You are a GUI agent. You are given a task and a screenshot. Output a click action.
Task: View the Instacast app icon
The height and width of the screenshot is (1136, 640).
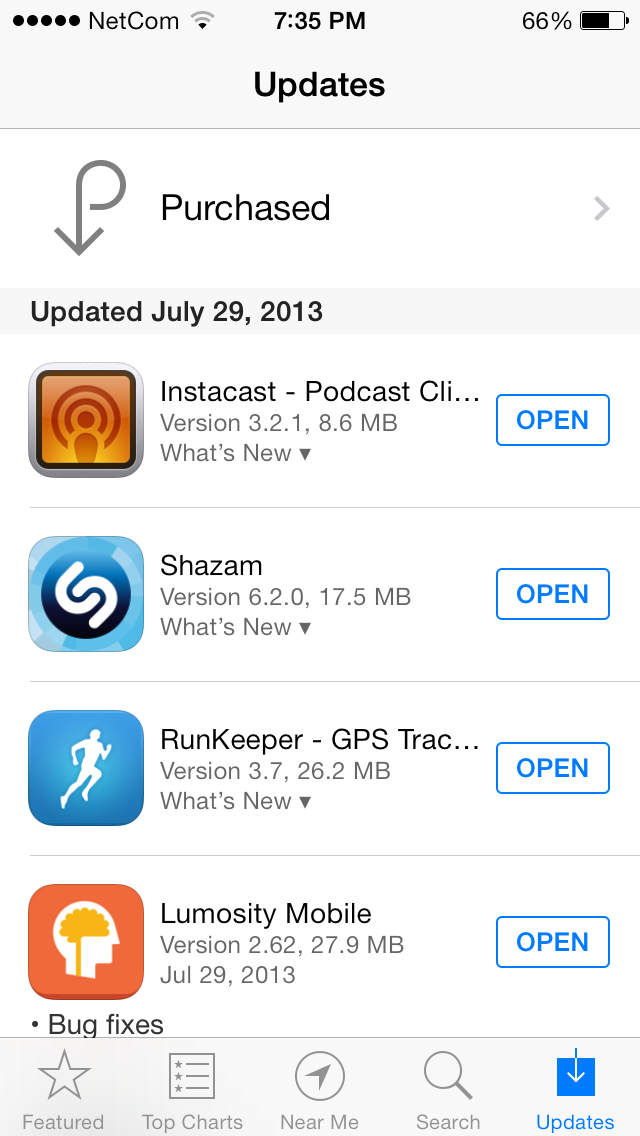tap(86, 420)
